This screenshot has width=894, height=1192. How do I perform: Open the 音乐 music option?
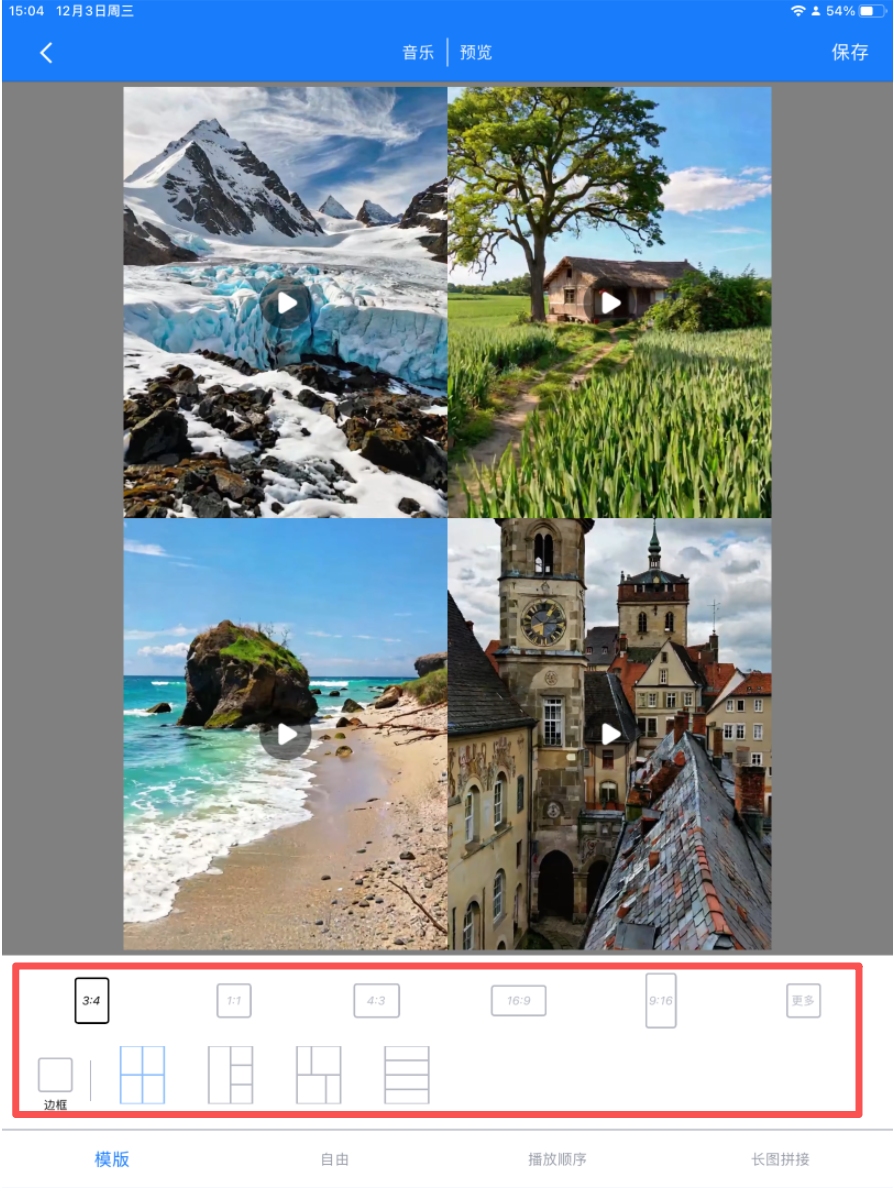click(x=418, y=53)
